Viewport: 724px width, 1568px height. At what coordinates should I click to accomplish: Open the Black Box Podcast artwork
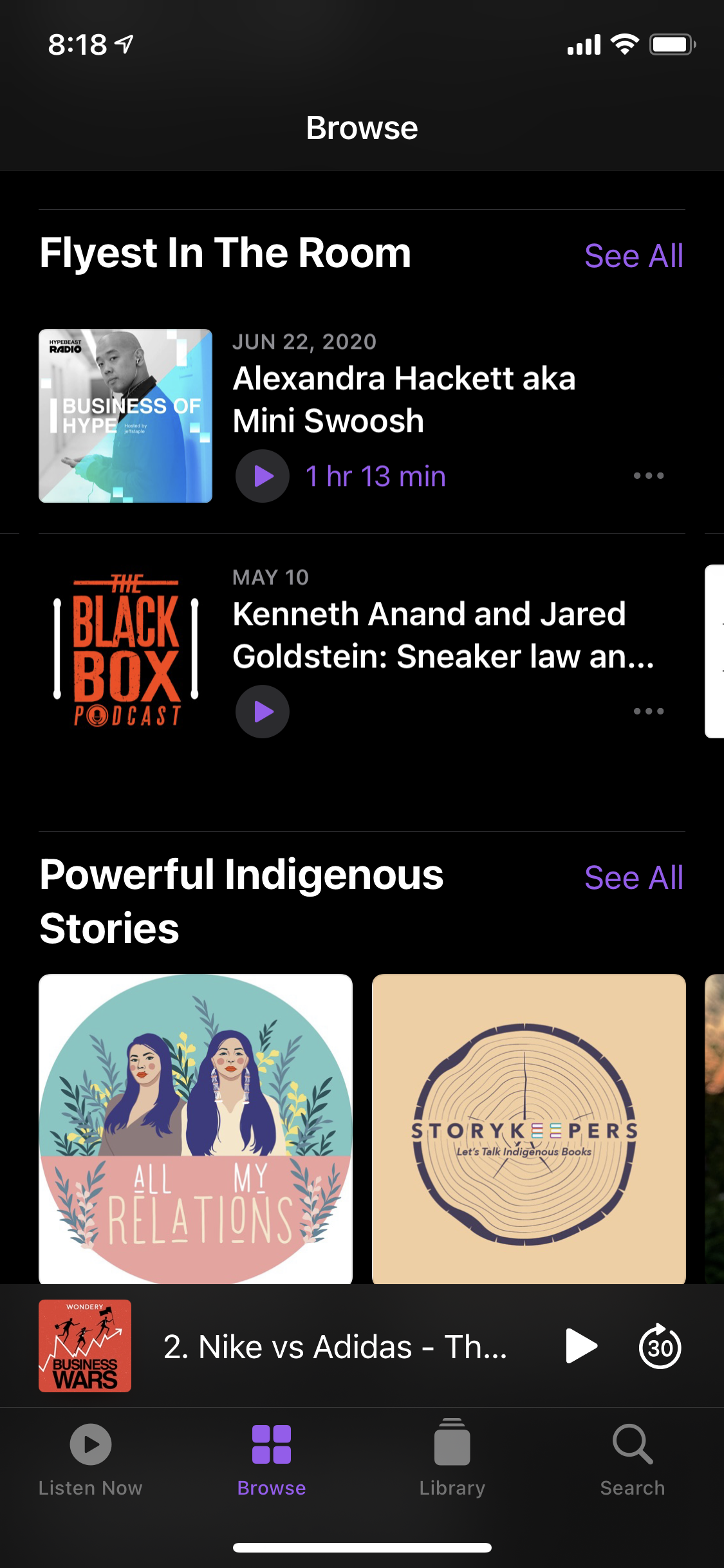(x=125, y=651)
